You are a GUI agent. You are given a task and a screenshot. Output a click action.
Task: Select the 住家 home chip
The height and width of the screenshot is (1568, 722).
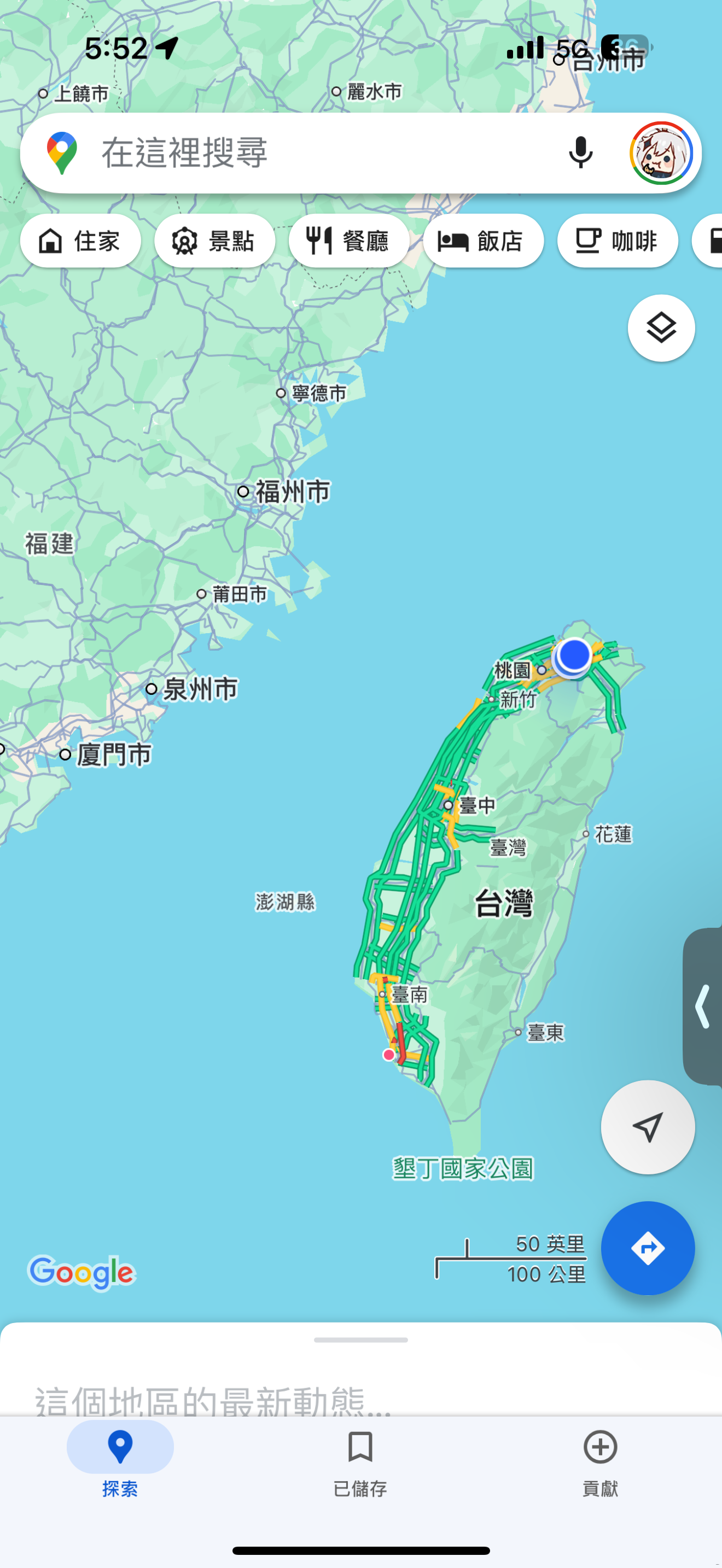(80, 241)
